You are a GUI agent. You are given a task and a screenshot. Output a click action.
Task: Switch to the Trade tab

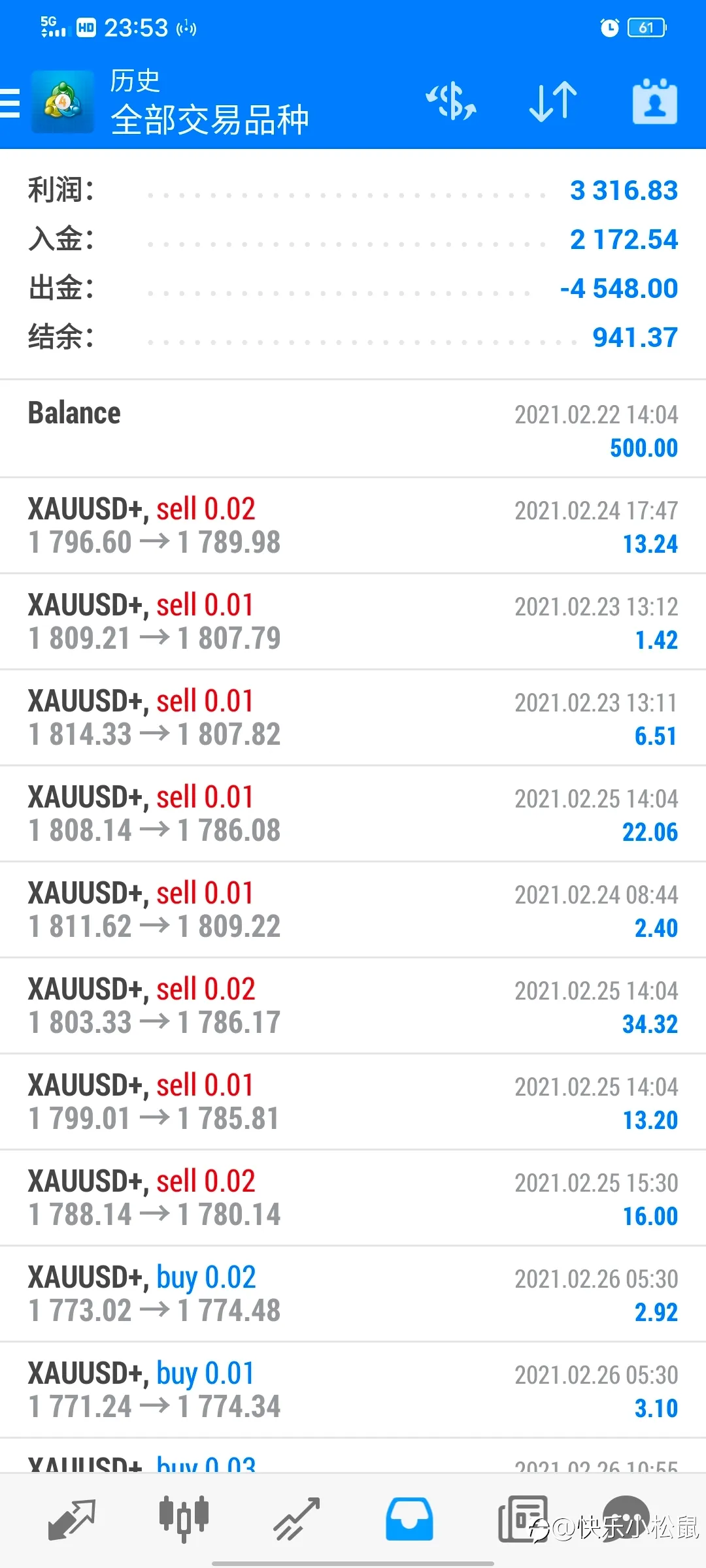pos(296,1520)
